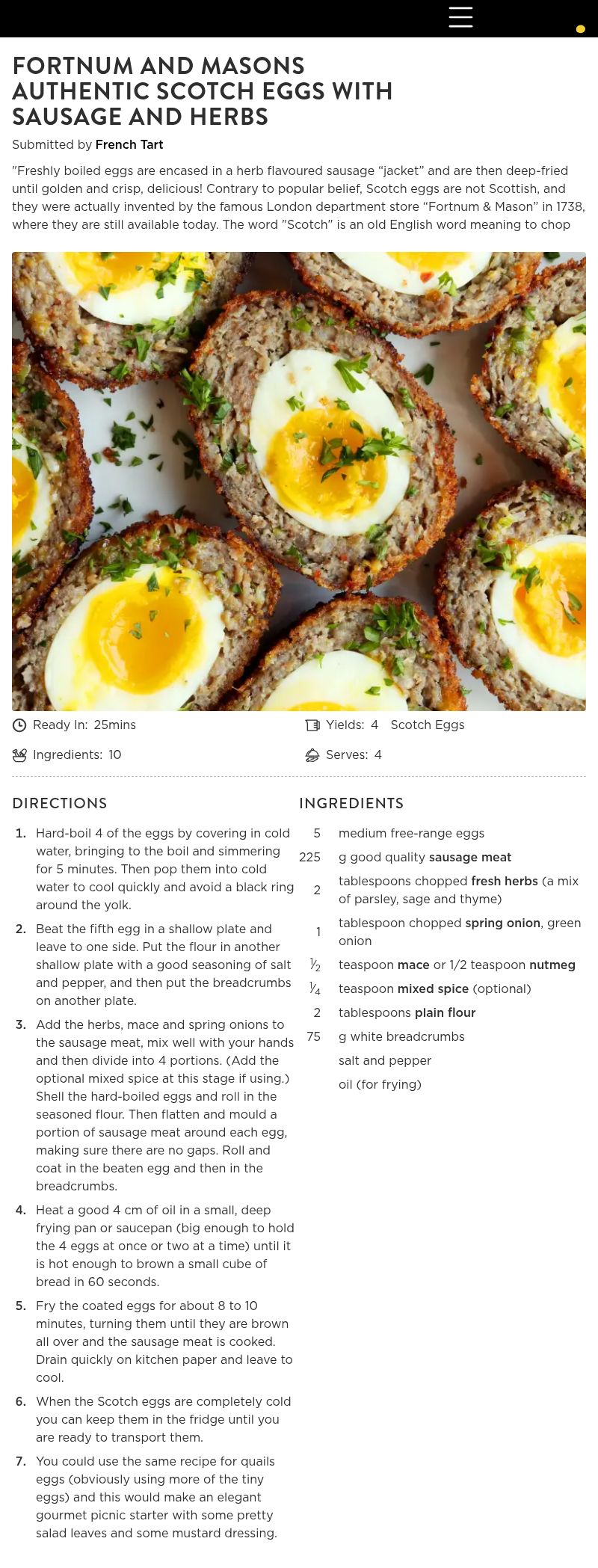Open the fresh herbs ingredient link

[505, 881]
